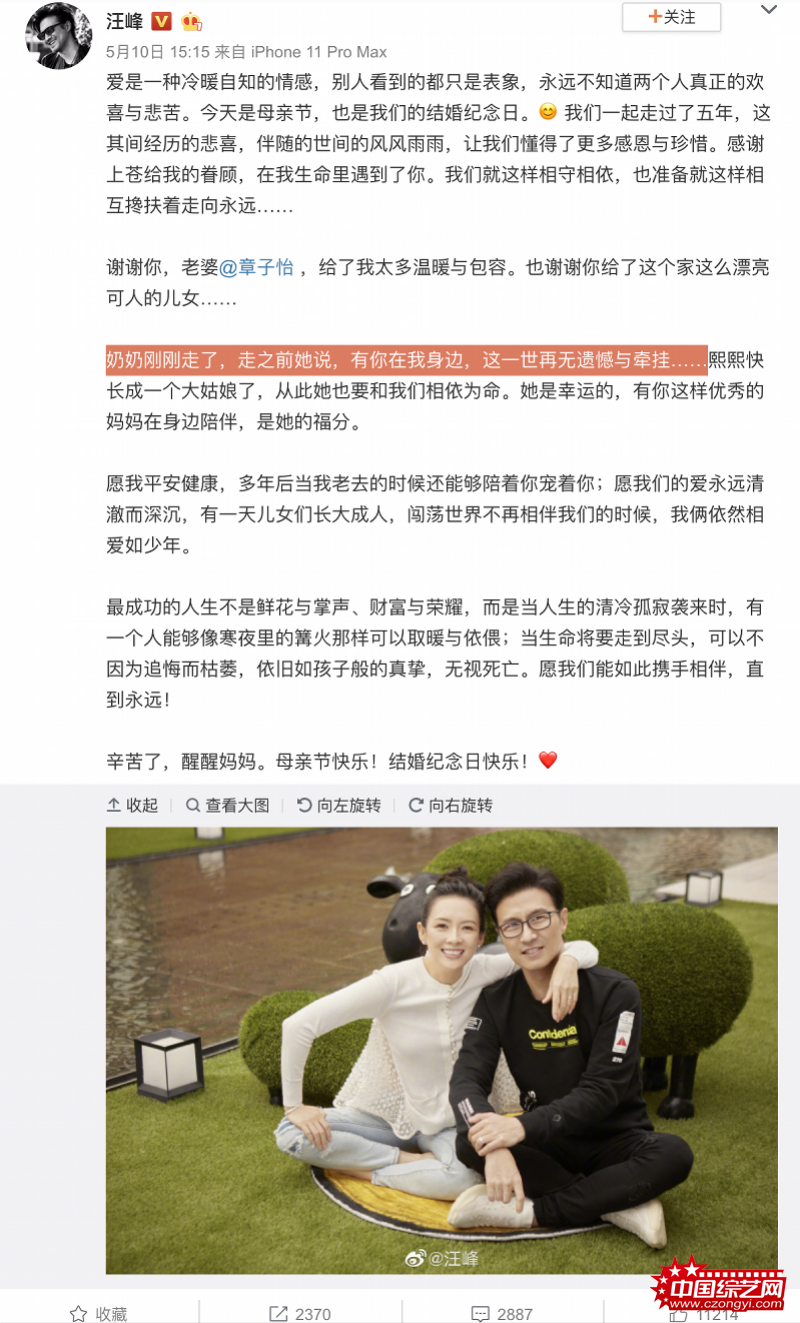Screen dimensions: 800x1323
Task: Repost this post showing 2370 shares
Action: click(300, 1313)
